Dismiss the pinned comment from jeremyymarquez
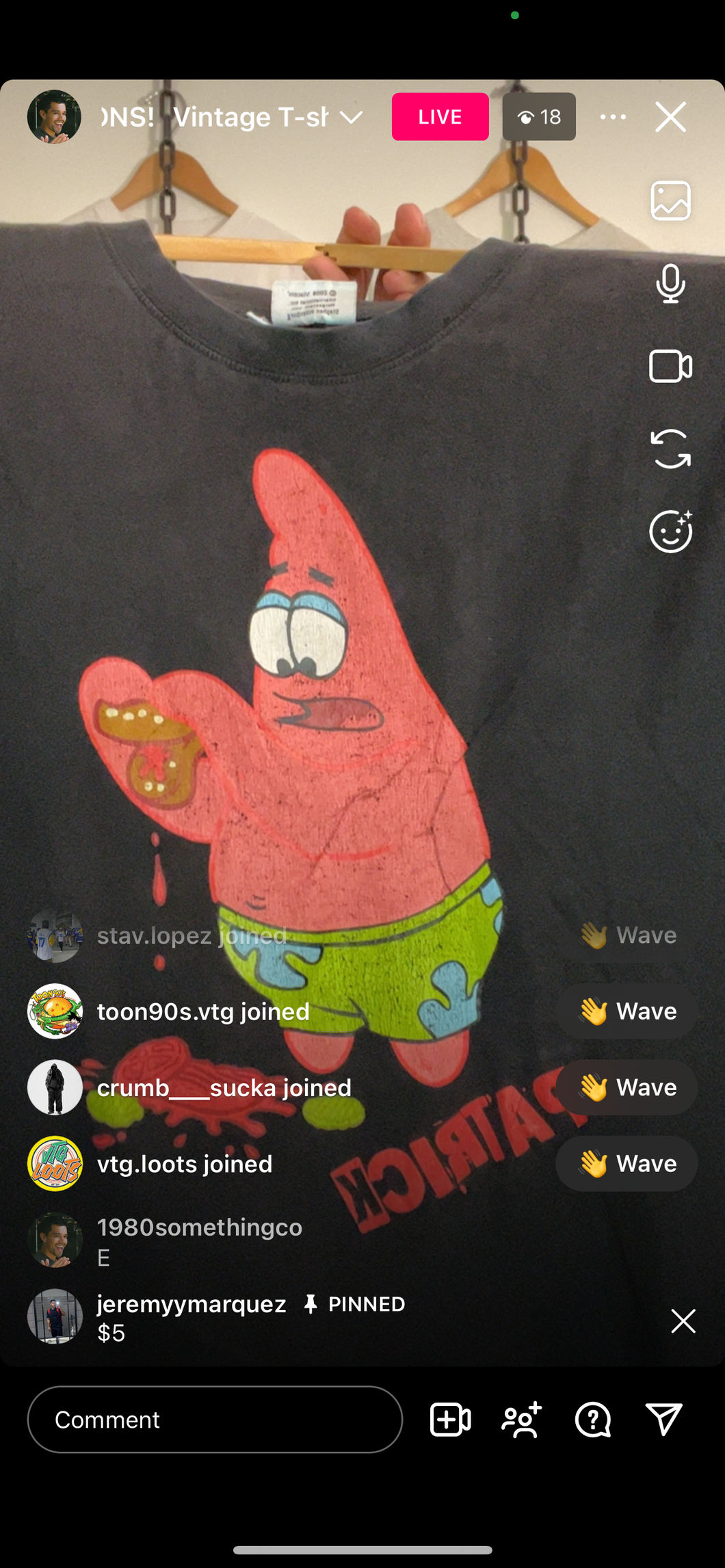Image resolution: width=725 pixels, height=1568 pixels. (683, 1321)
